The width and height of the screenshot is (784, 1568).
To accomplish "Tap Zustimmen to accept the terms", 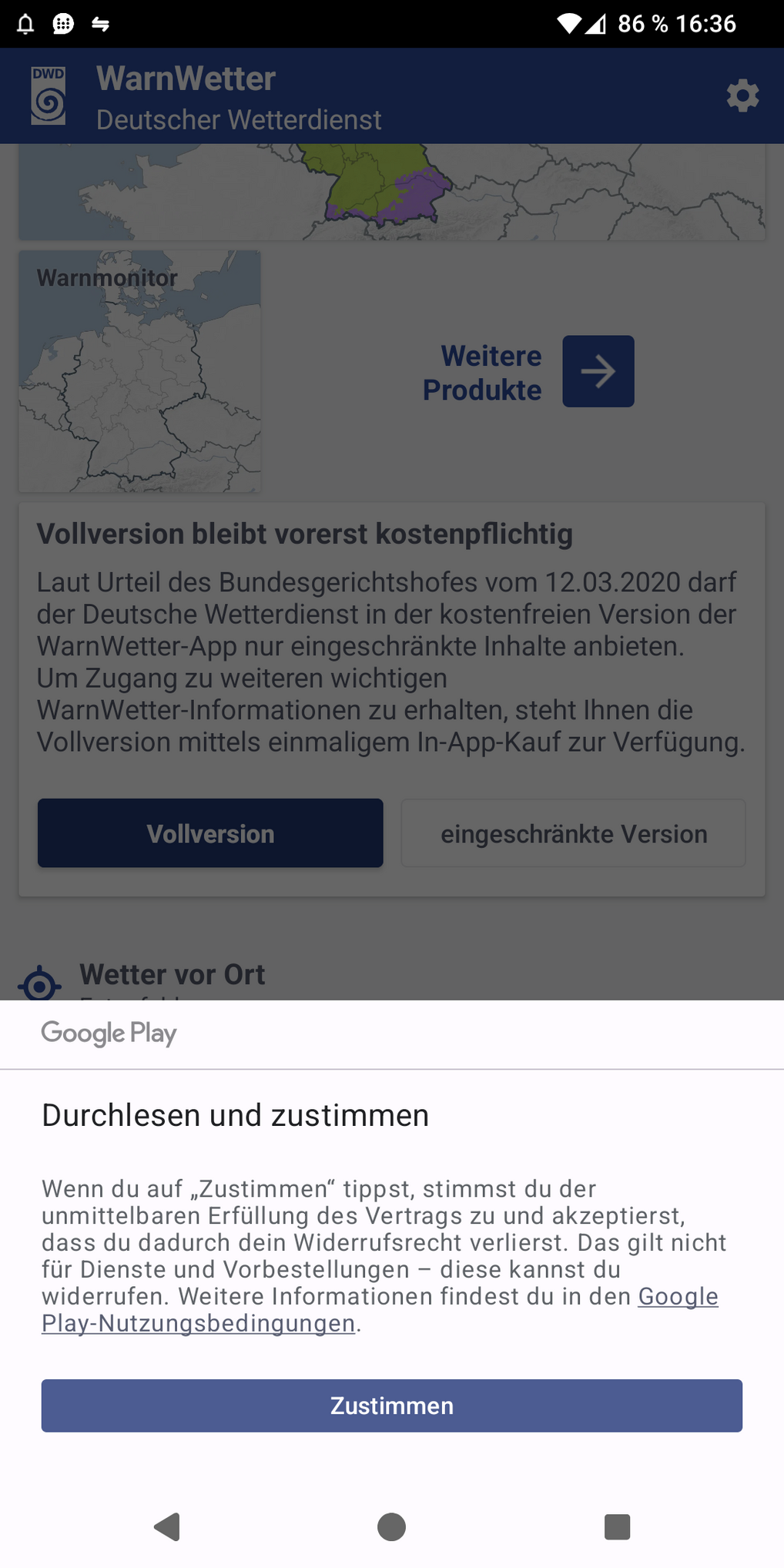I will [391, 1406].
